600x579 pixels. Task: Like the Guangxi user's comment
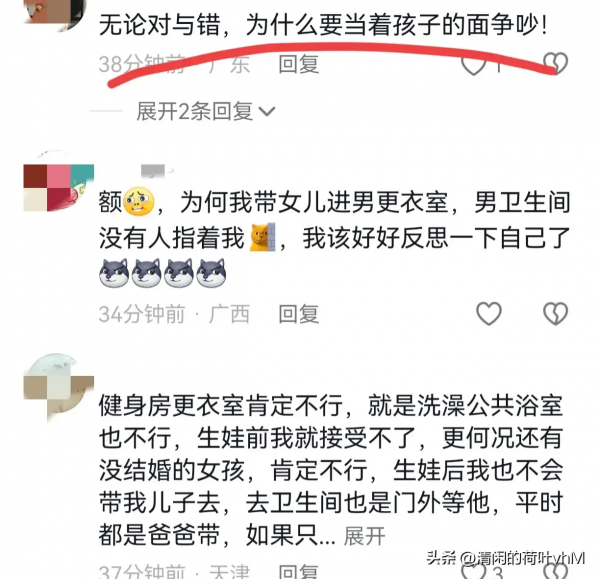pyautogui.click(x=488, y=314)
